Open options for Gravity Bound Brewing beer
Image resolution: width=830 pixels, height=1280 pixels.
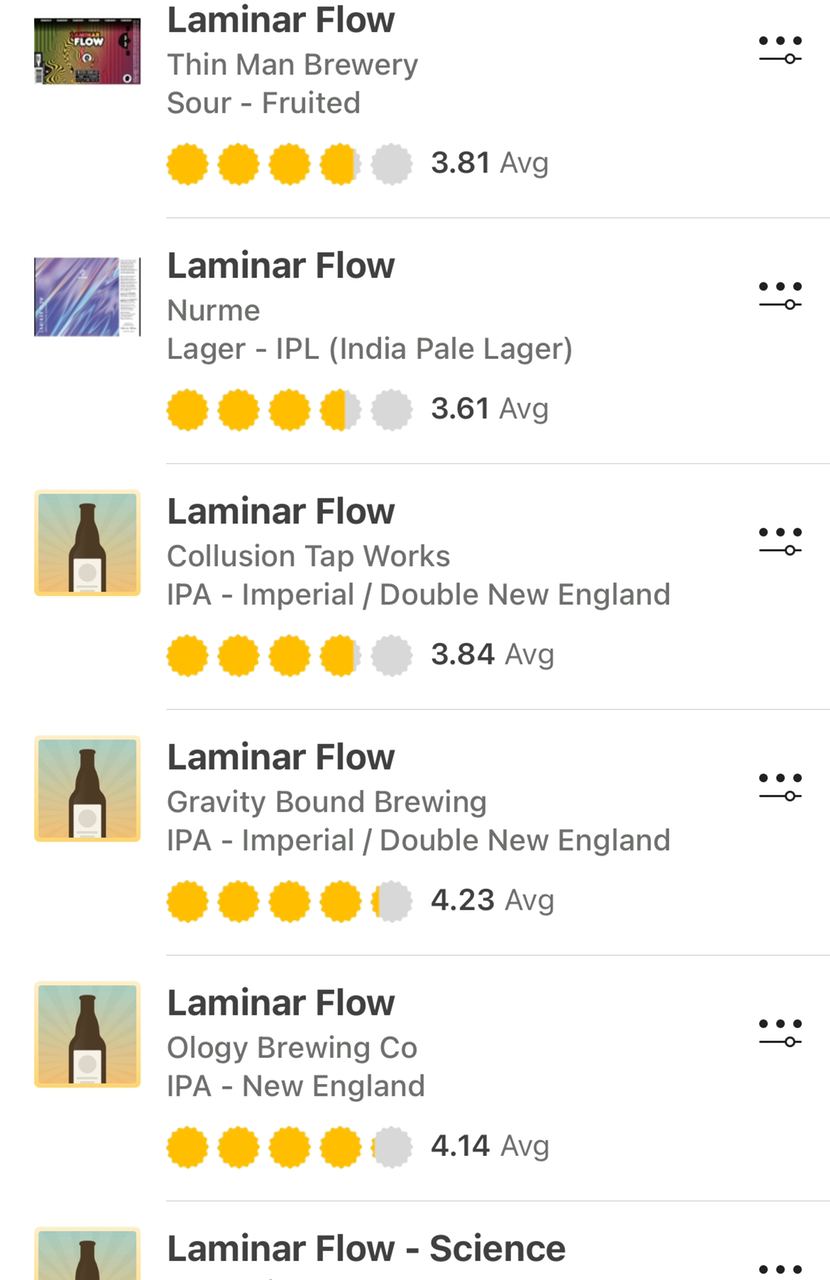[780, 787]
